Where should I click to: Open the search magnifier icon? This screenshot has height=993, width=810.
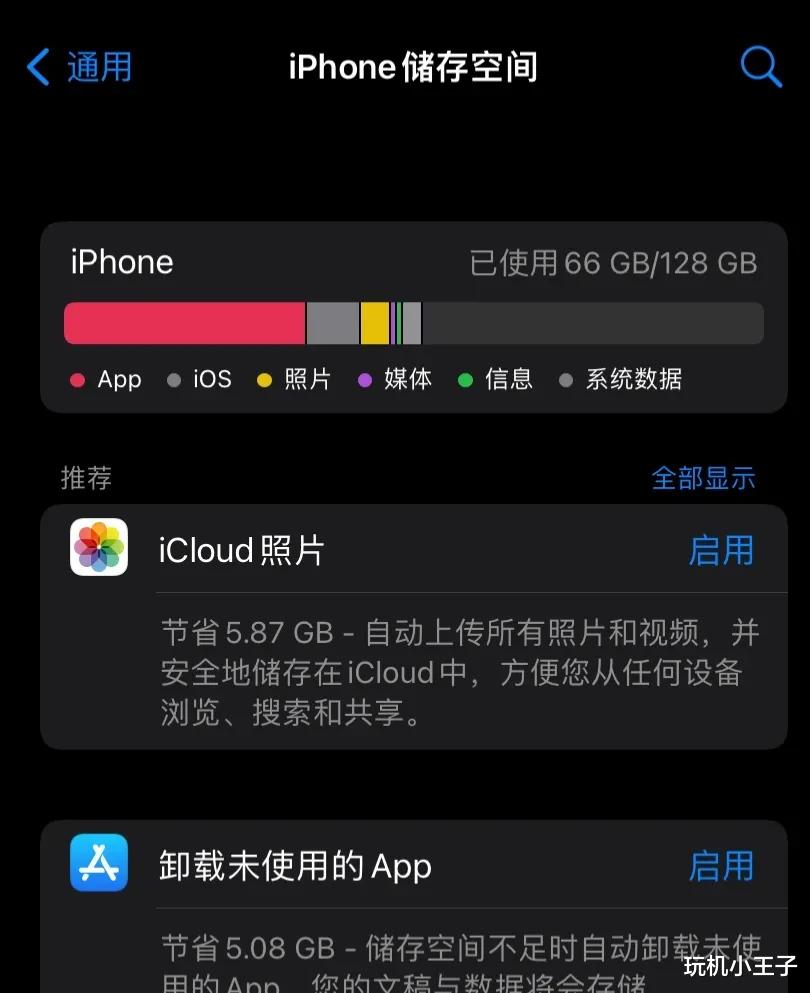coord(761,67)
